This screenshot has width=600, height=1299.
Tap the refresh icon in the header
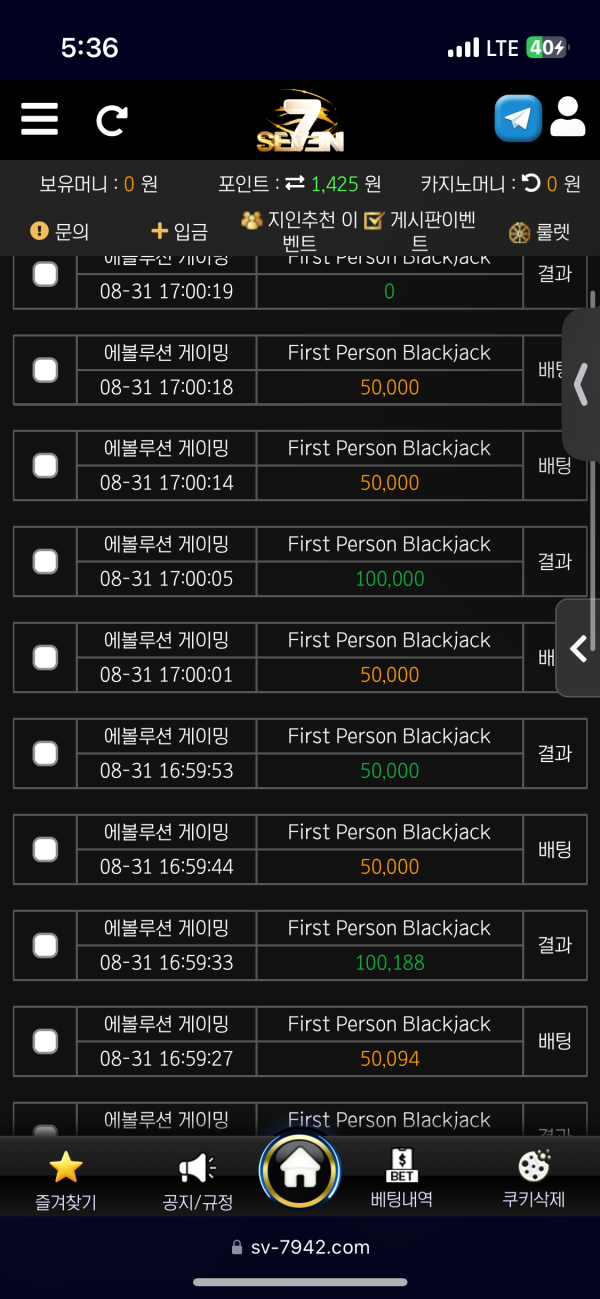click(111, 121)
